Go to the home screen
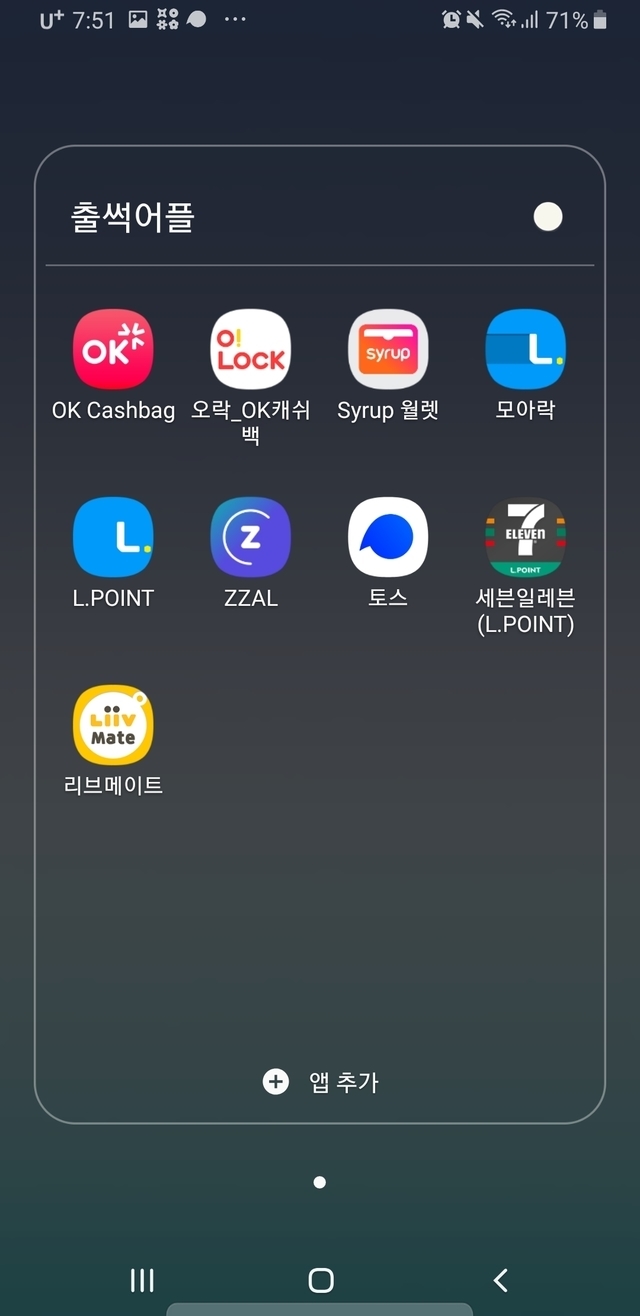 [x=320, y=1280]
